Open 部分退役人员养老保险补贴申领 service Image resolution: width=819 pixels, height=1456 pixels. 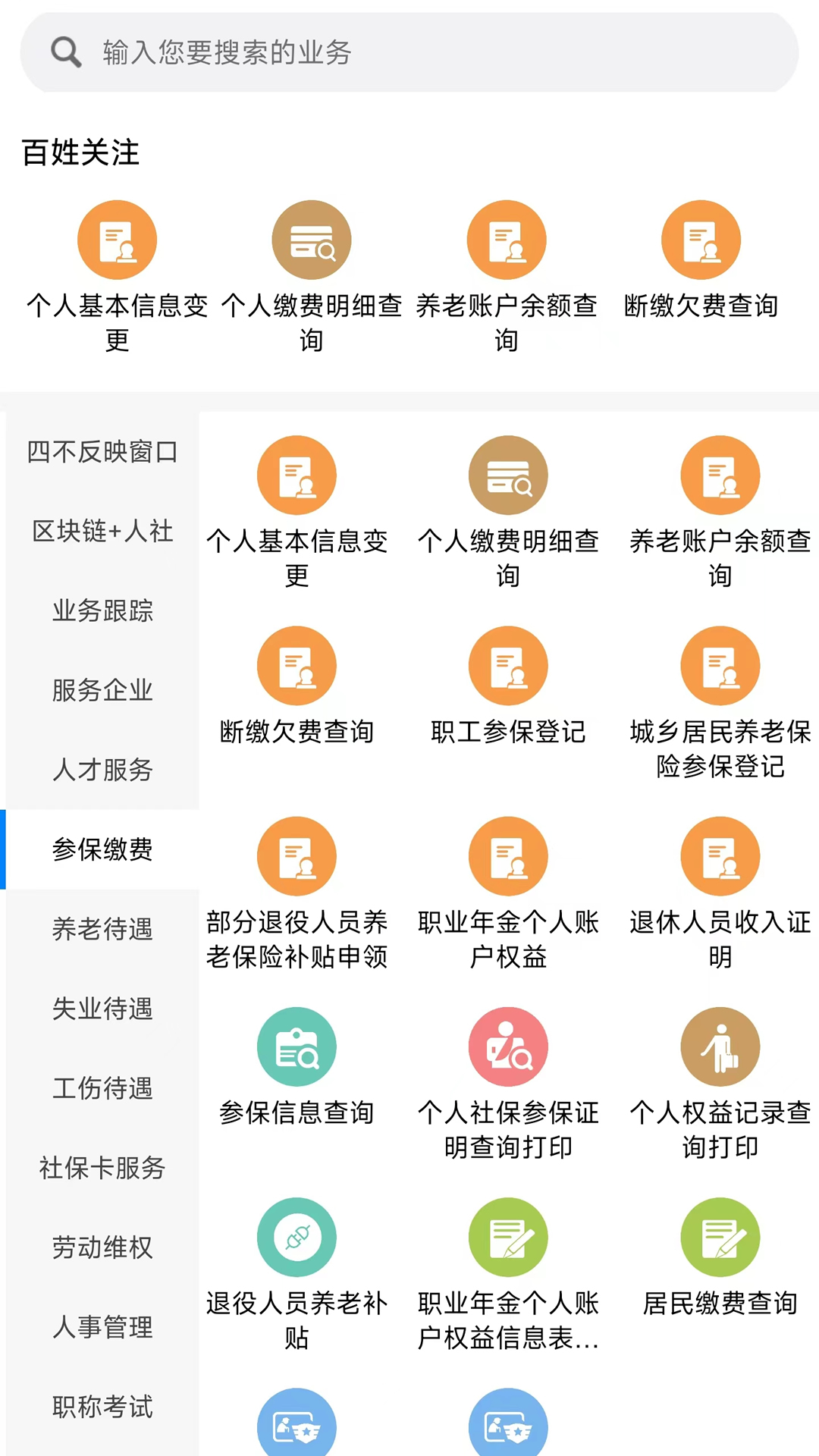click(x=297, y=855)
